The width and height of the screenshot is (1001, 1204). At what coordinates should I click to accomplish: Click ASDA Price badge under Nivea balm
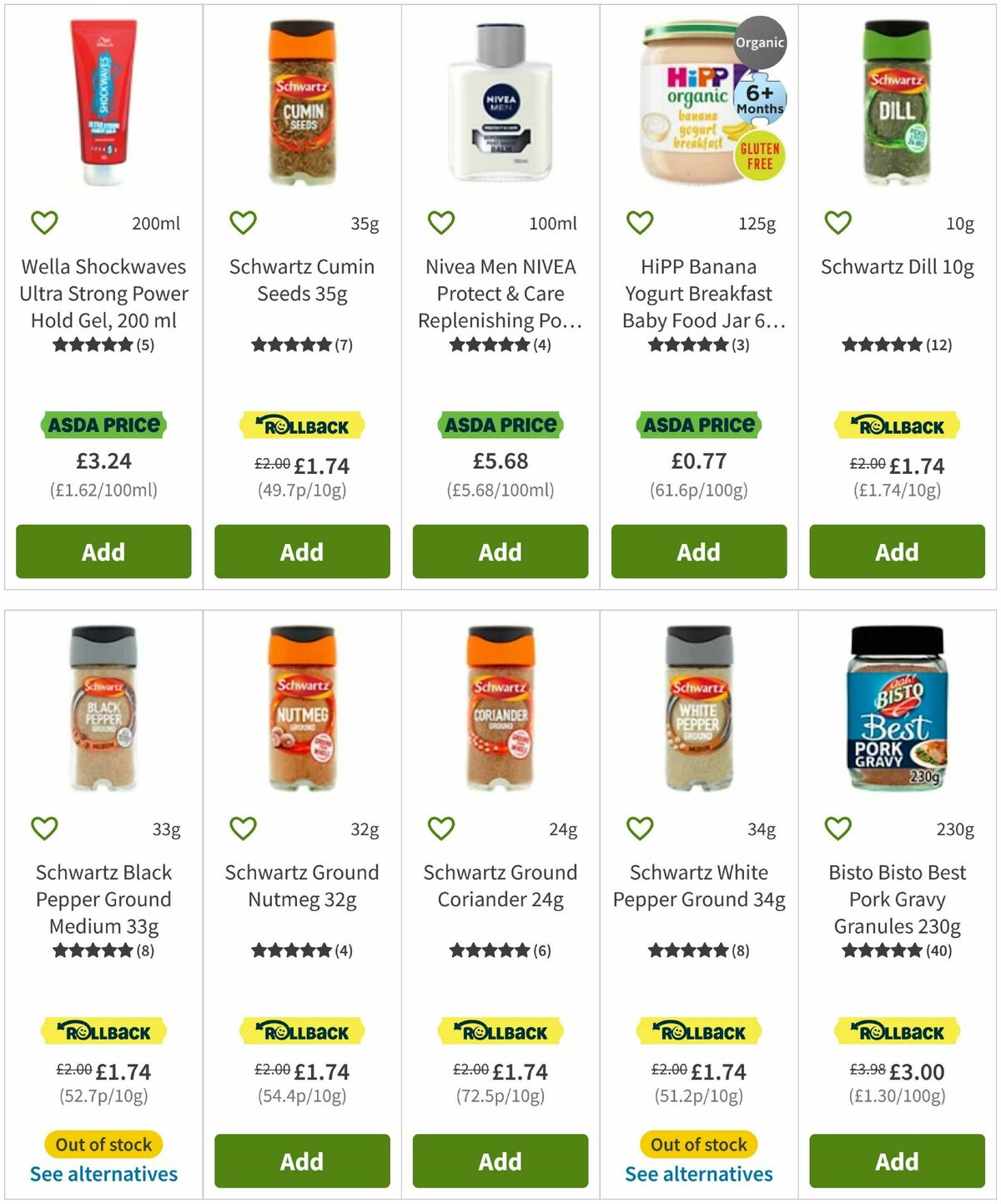500,425
